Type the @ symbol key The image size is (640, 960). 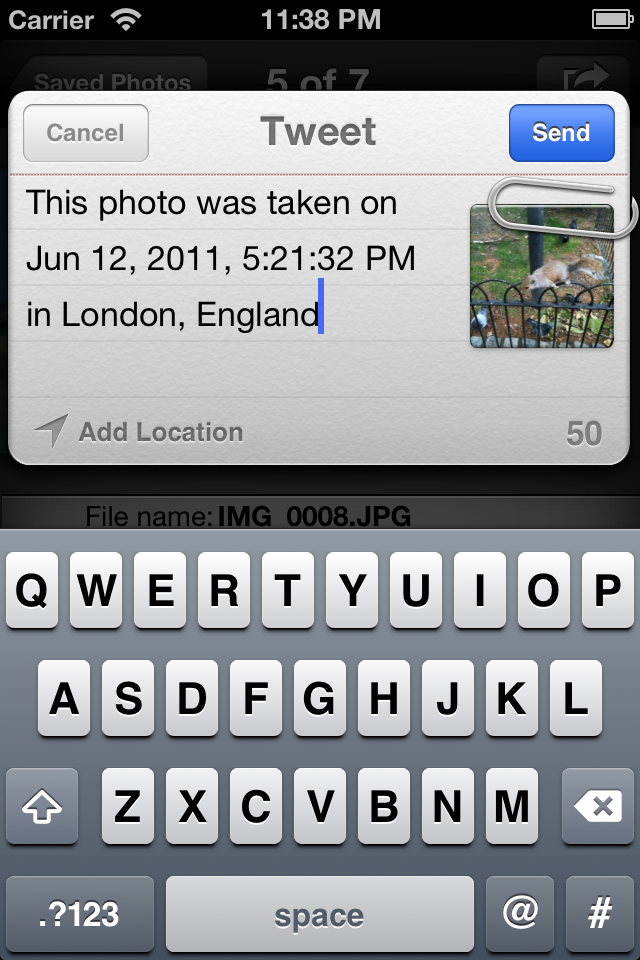(519, 914)
